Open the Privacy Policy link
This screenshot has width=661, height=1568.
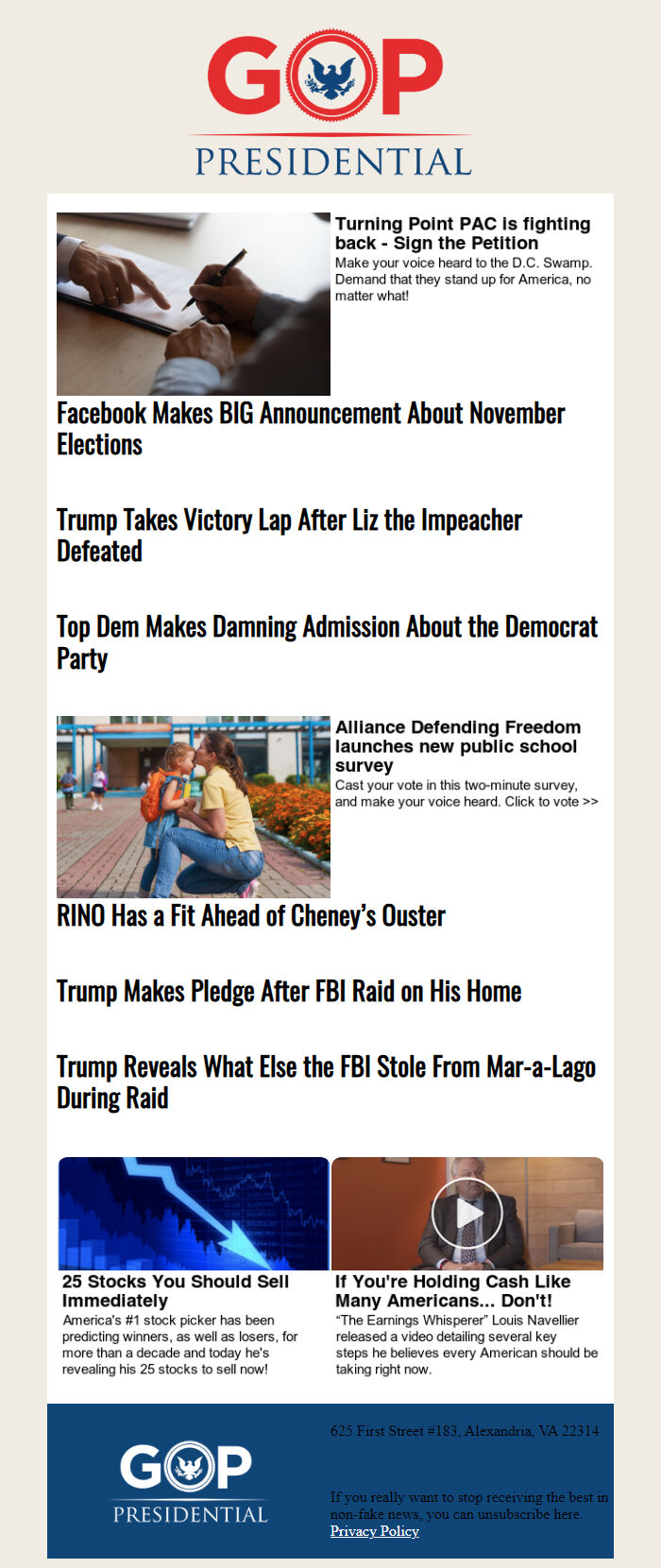[374, 1531]
